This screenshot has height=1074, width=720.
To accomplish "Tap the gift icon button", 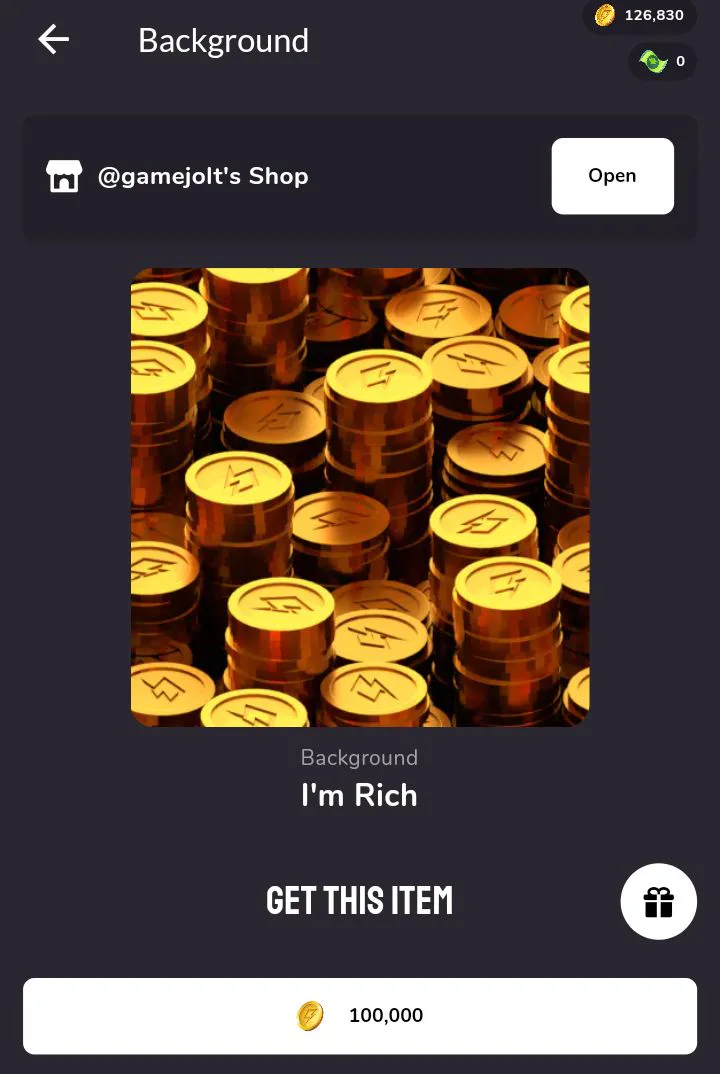I will tap(658, 902).
